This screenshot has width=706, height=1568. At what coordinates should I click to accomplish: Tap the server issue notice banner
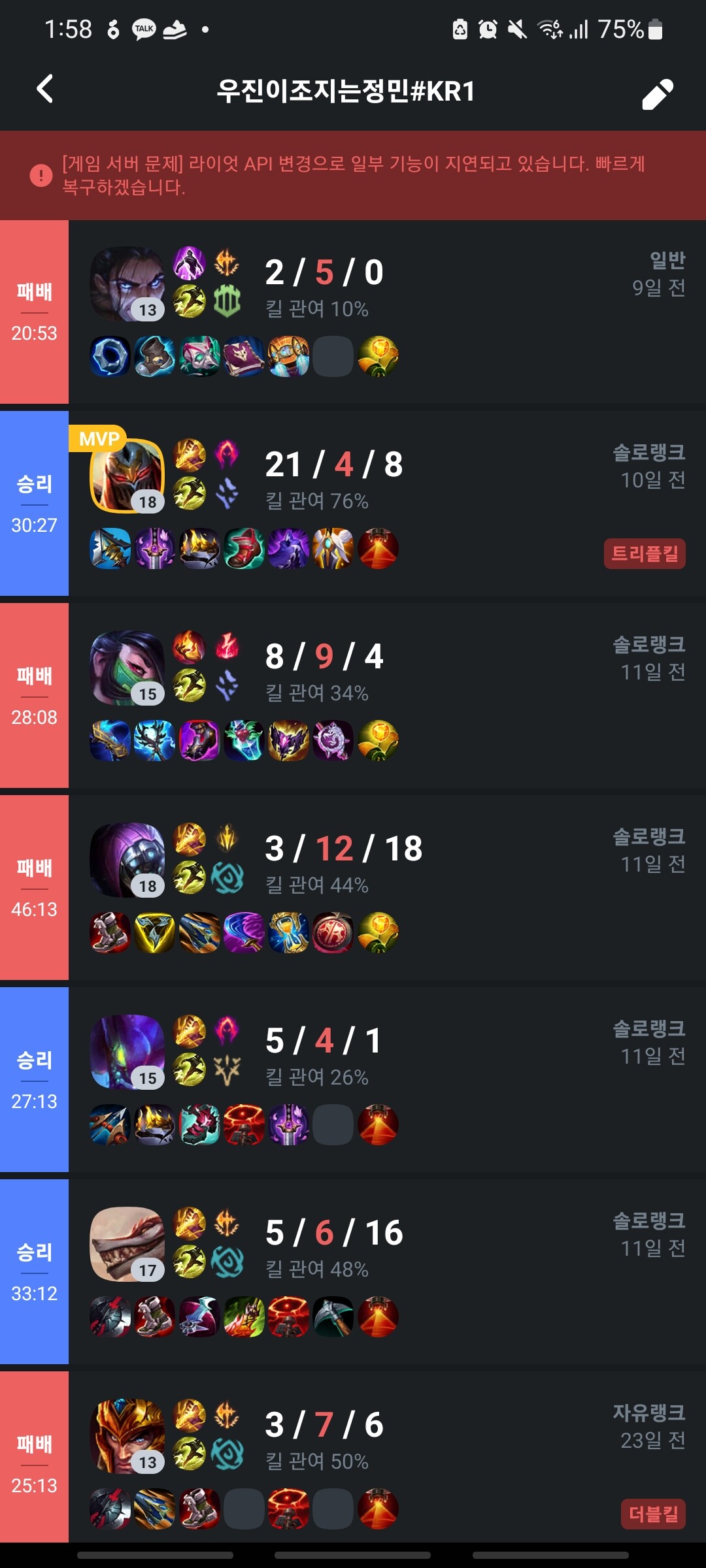point(353,175)
